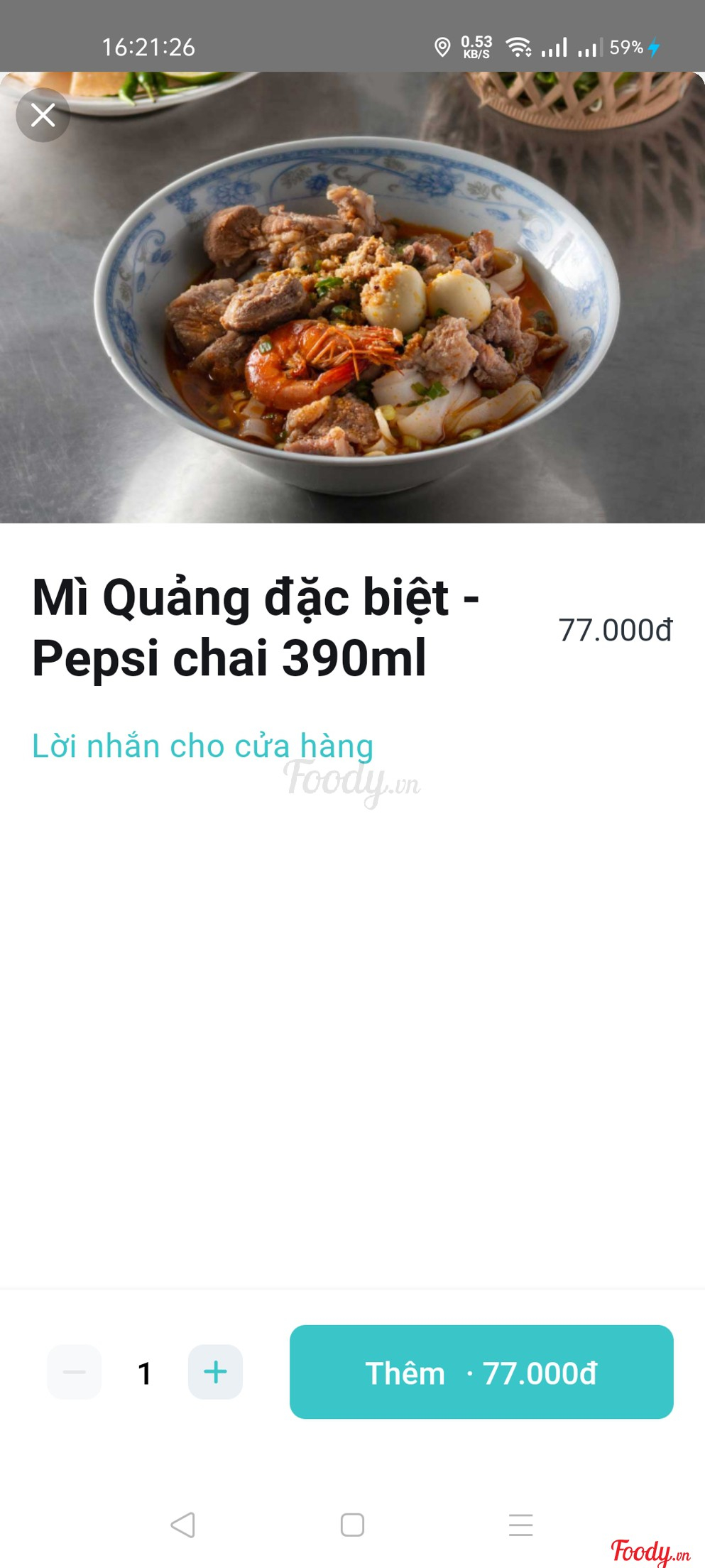Close the dish detail sheet

point(43,115)
